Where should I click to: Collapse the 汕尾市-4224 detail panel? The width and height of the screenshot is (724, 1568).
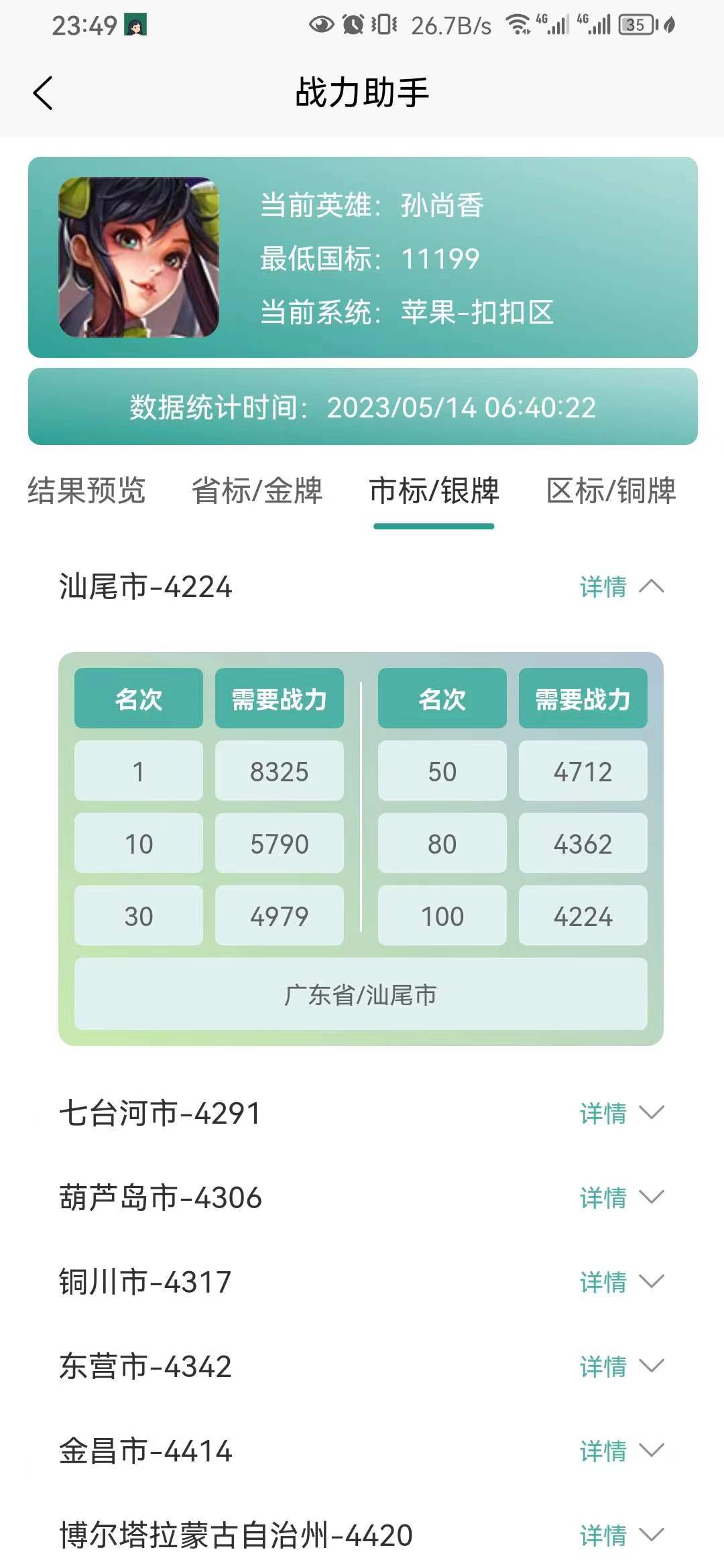(x=622, y=588)
